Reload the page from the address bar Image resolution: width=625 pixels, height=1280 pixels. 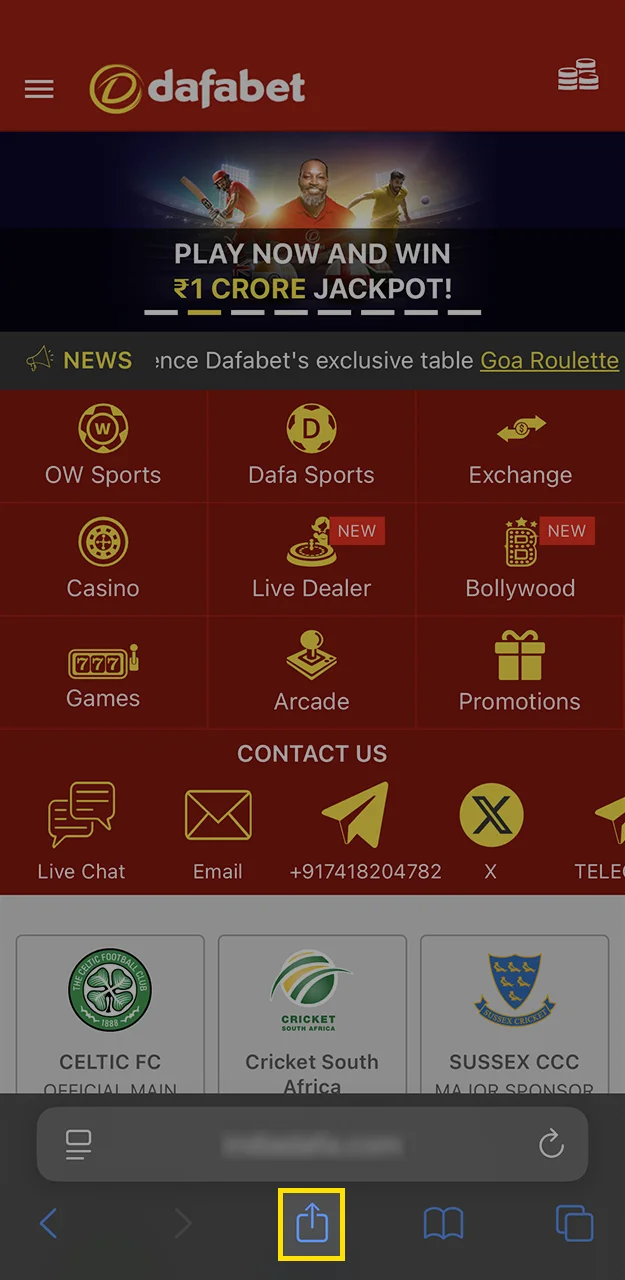point(551,1144)
